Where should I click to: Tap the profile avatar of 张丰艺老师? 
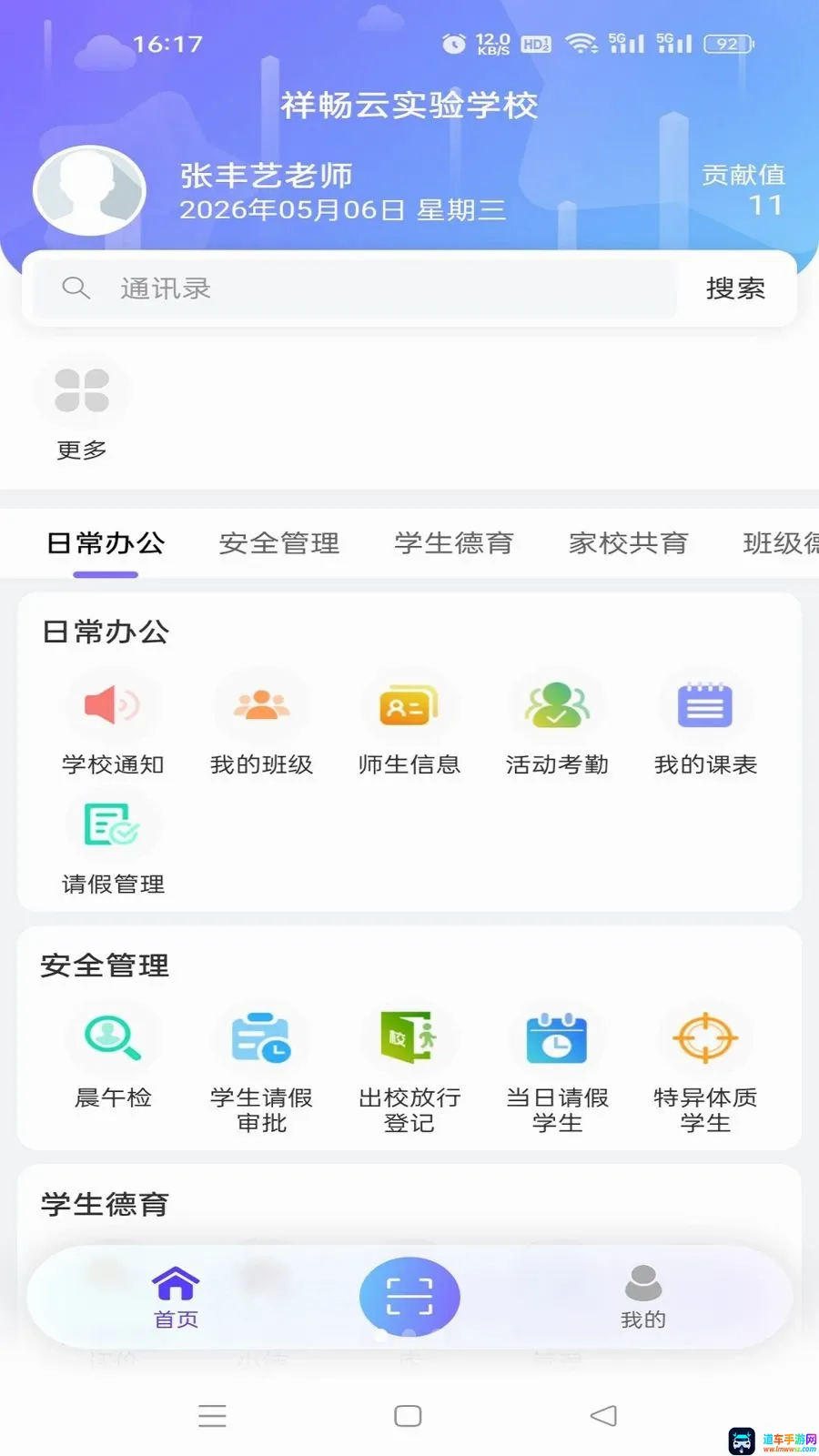pyautogui.click(x=89, y=191)
